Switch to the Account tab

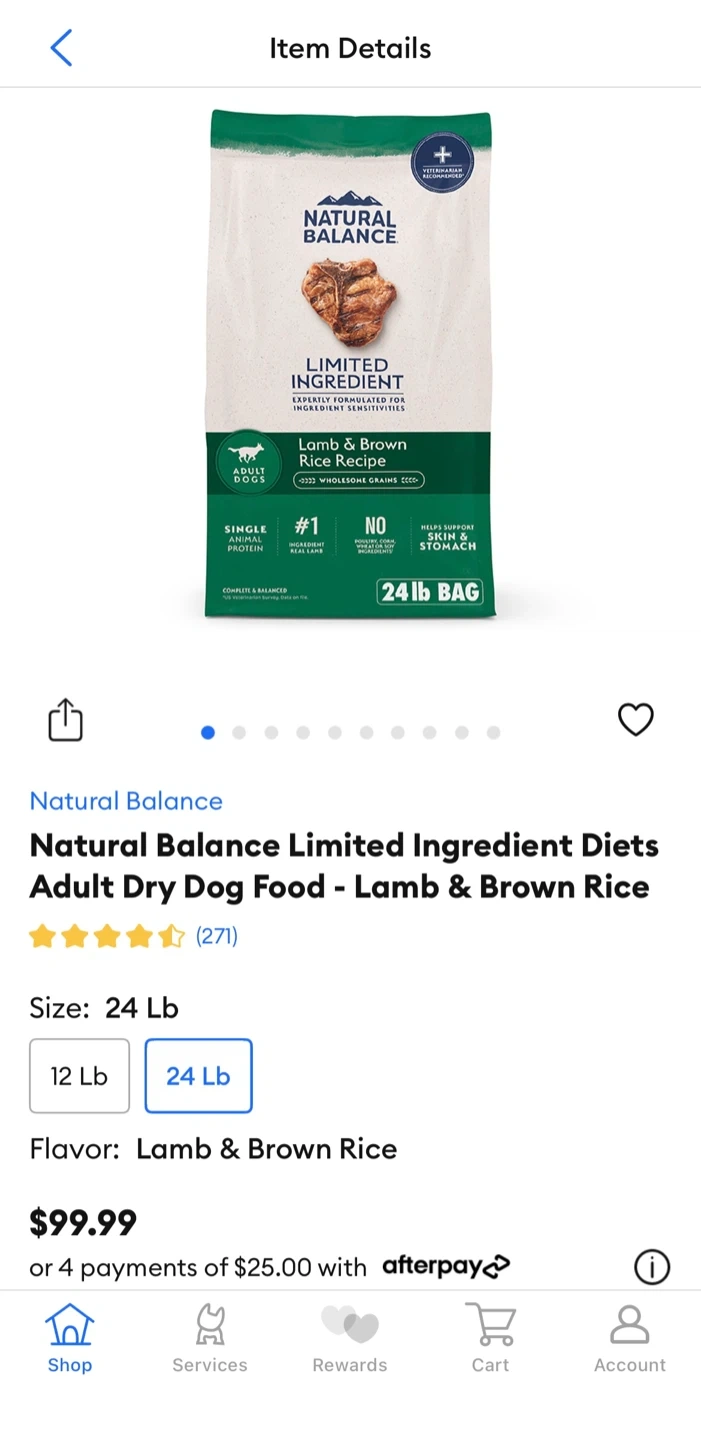pyautogui.click(x=630, y=1338)
